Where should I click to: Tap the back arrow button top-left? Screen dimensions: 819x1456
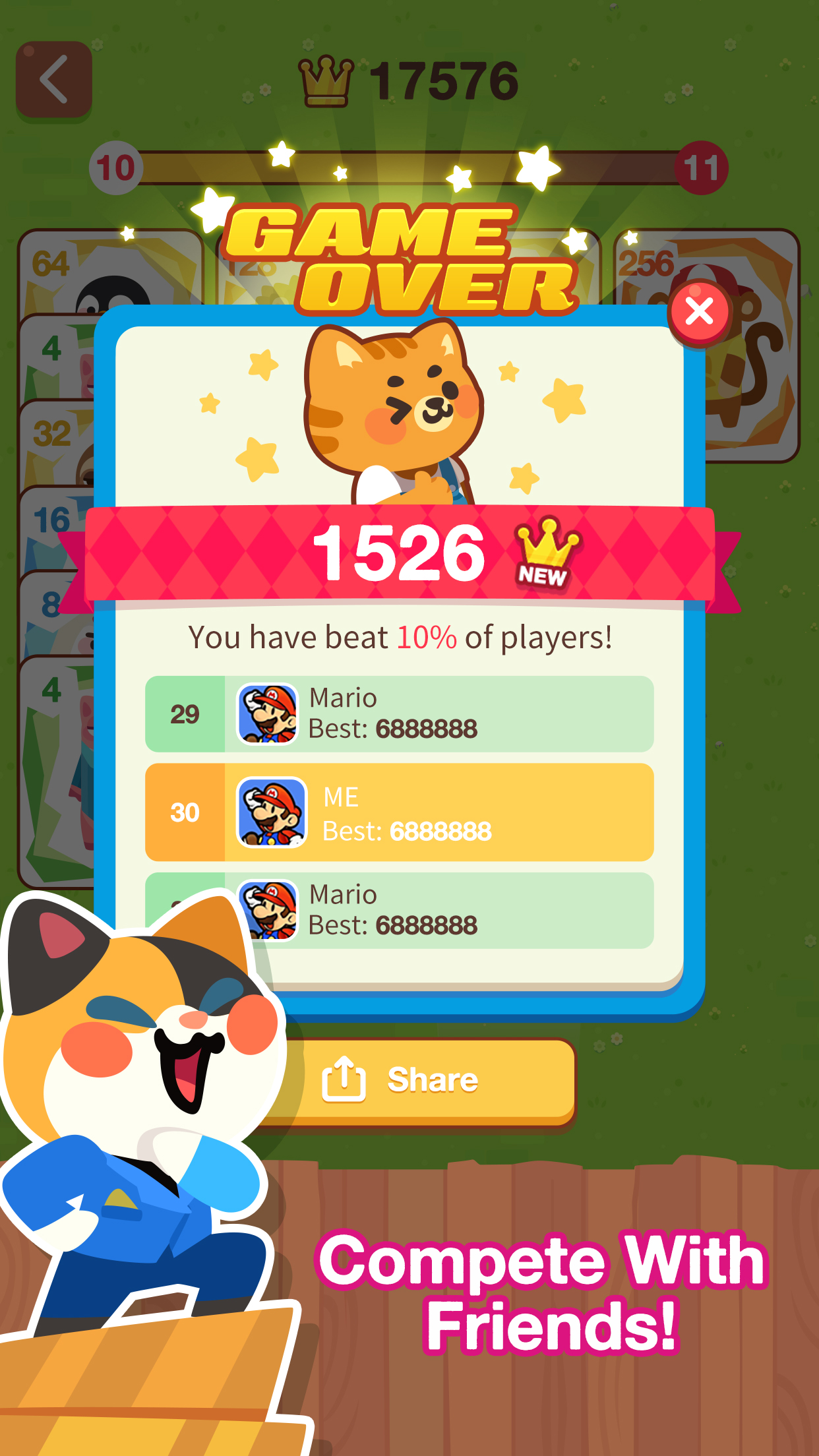pyautogui.click(x=54, y=79)
